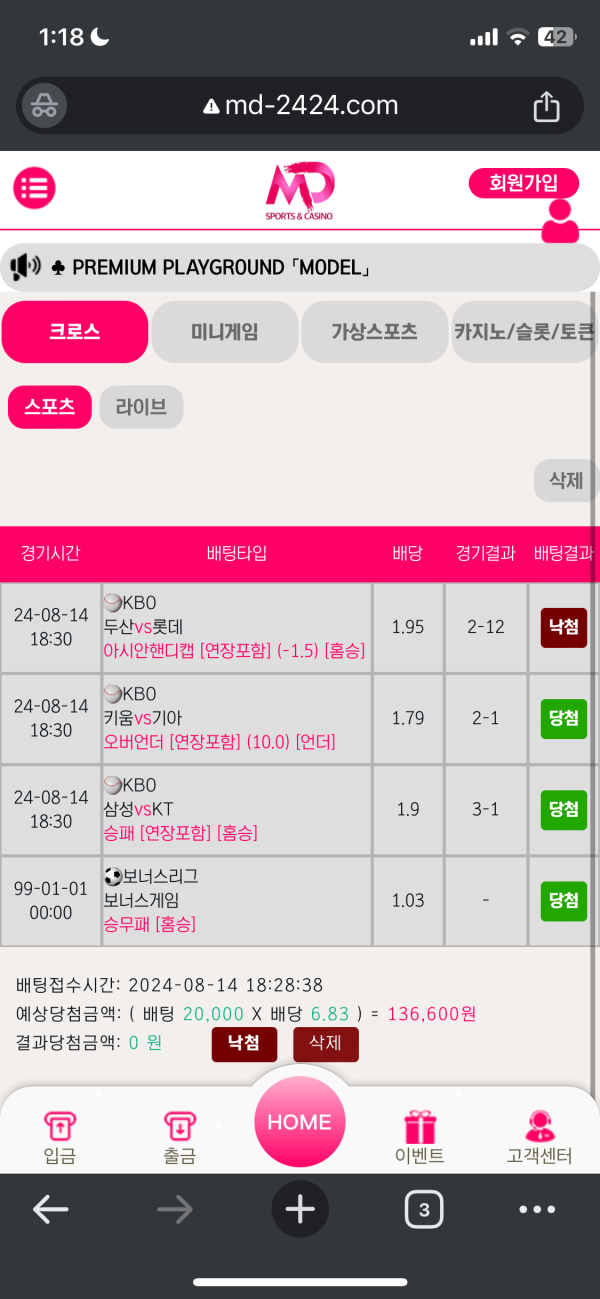The image size is (600, 1299).
Task: Open the 카지노/슬롯/토큰 tab
Action: click(523, 332)
